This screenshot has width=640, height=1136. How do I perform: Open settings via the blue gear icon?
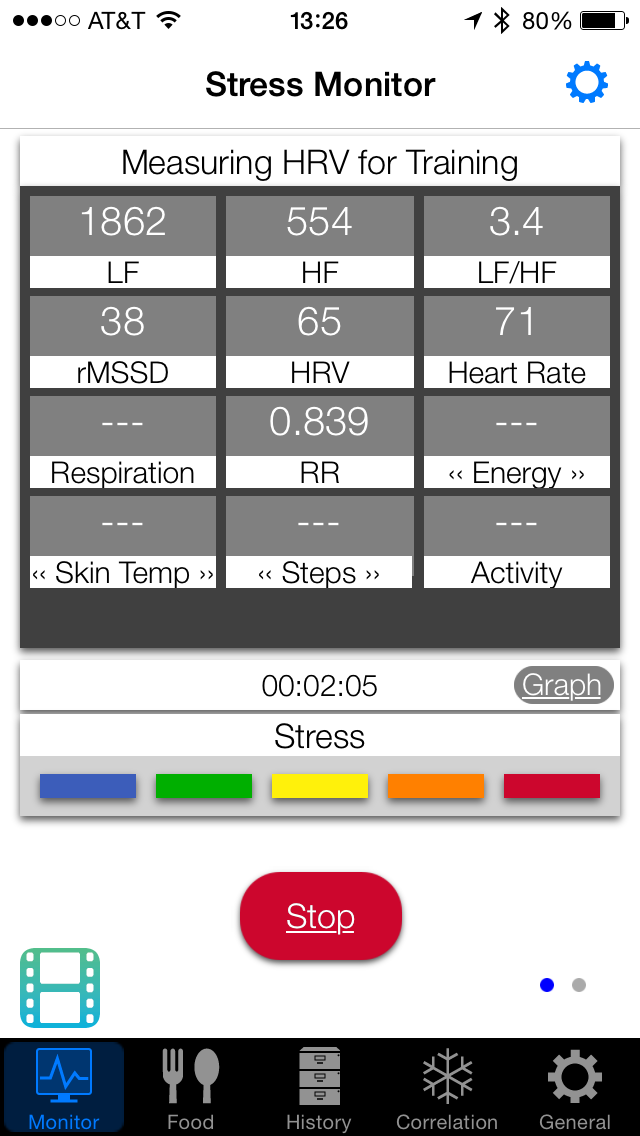(x=586, y=84)
